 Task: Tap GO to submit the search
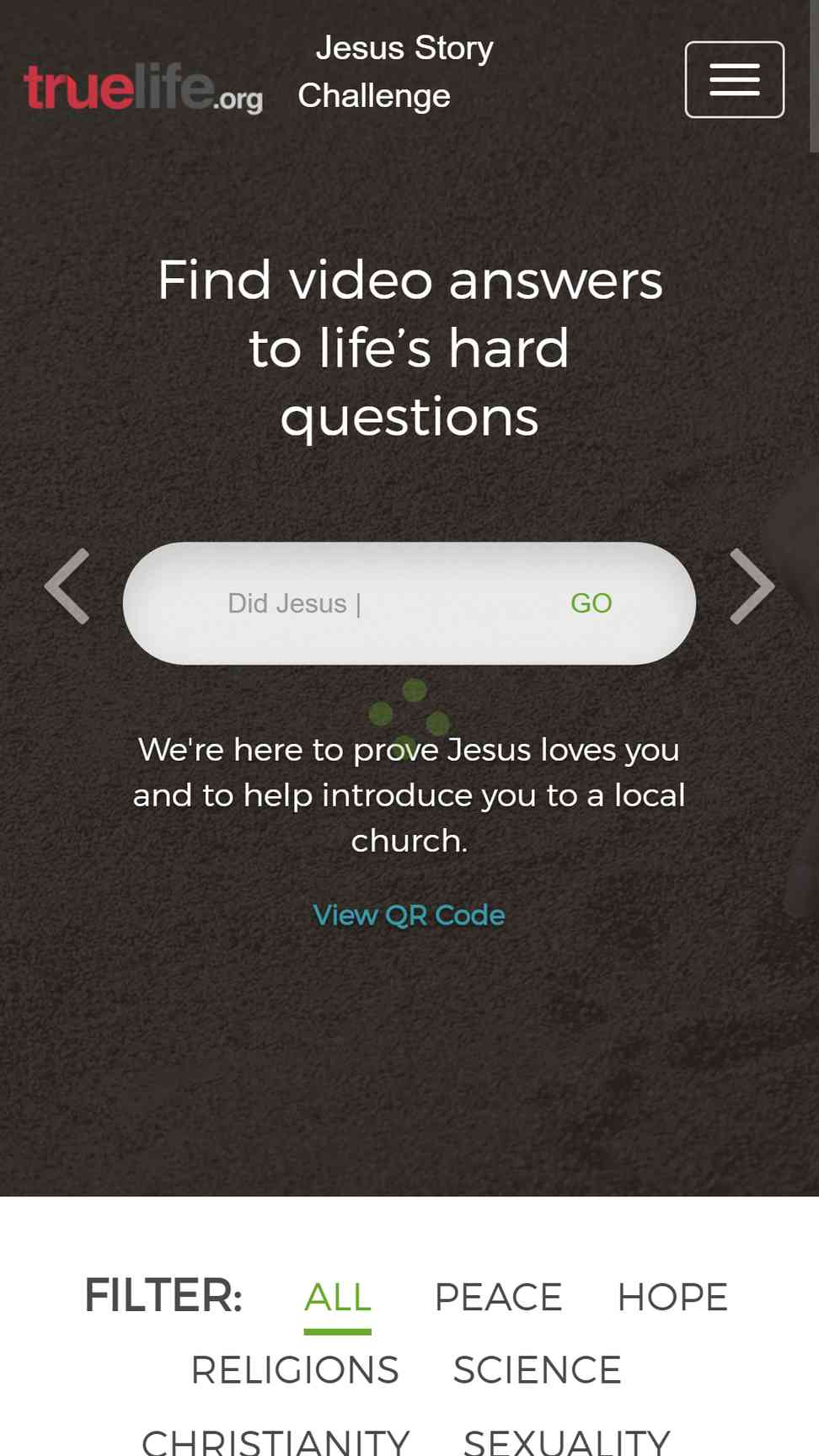[591, 603]
